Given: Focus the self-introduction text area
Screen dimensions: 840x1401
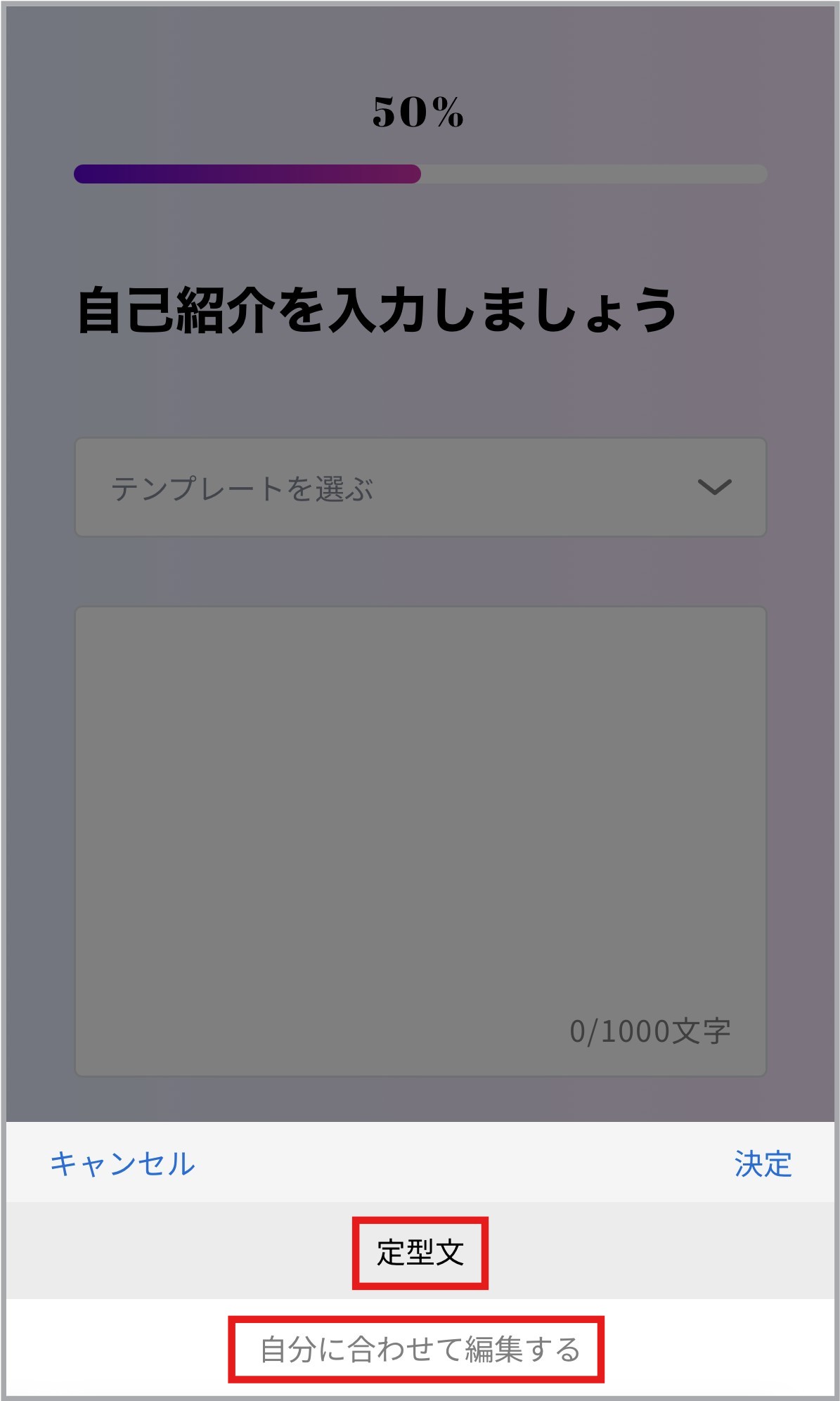Looking at the screenshot, I should click(420, 841).
